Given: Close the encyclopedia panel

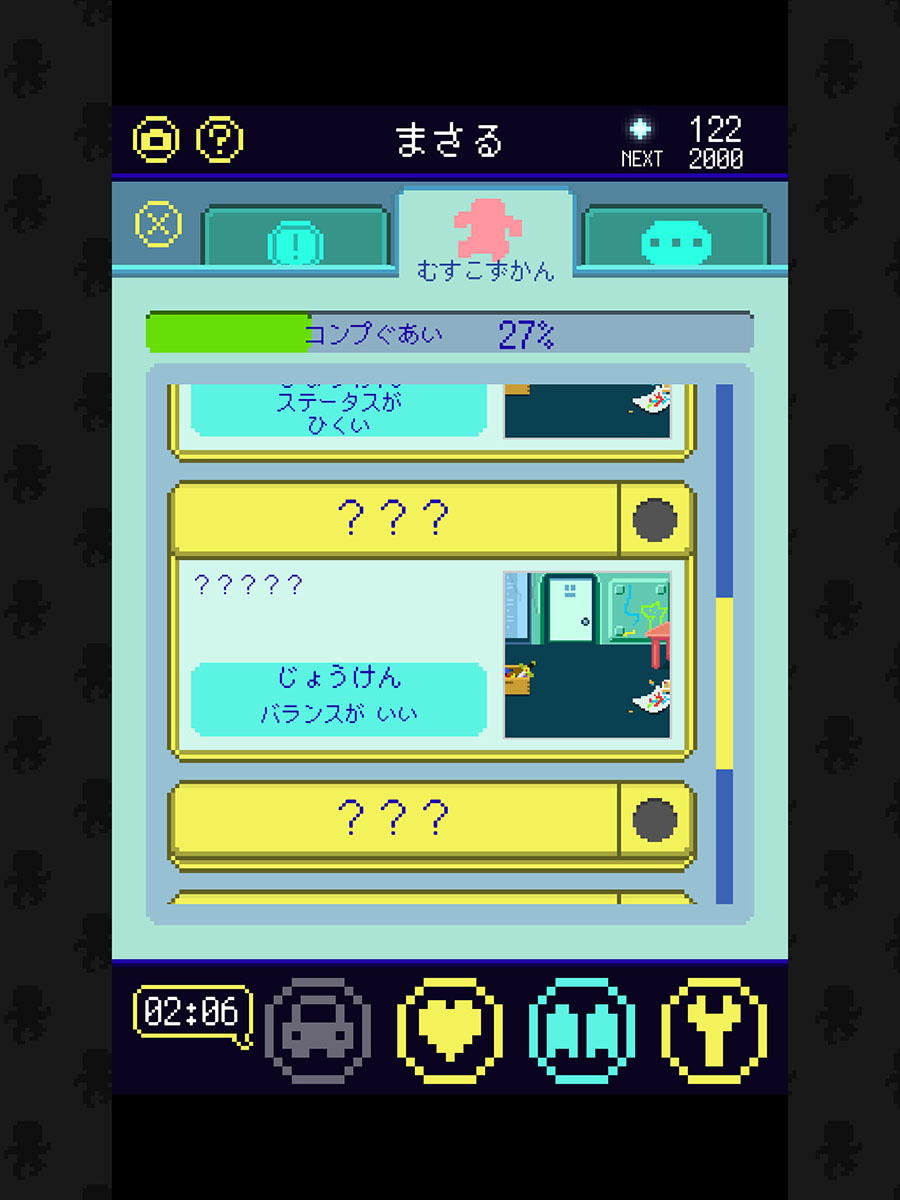Looking at the screenshot, I should click(x=158, y=223).
